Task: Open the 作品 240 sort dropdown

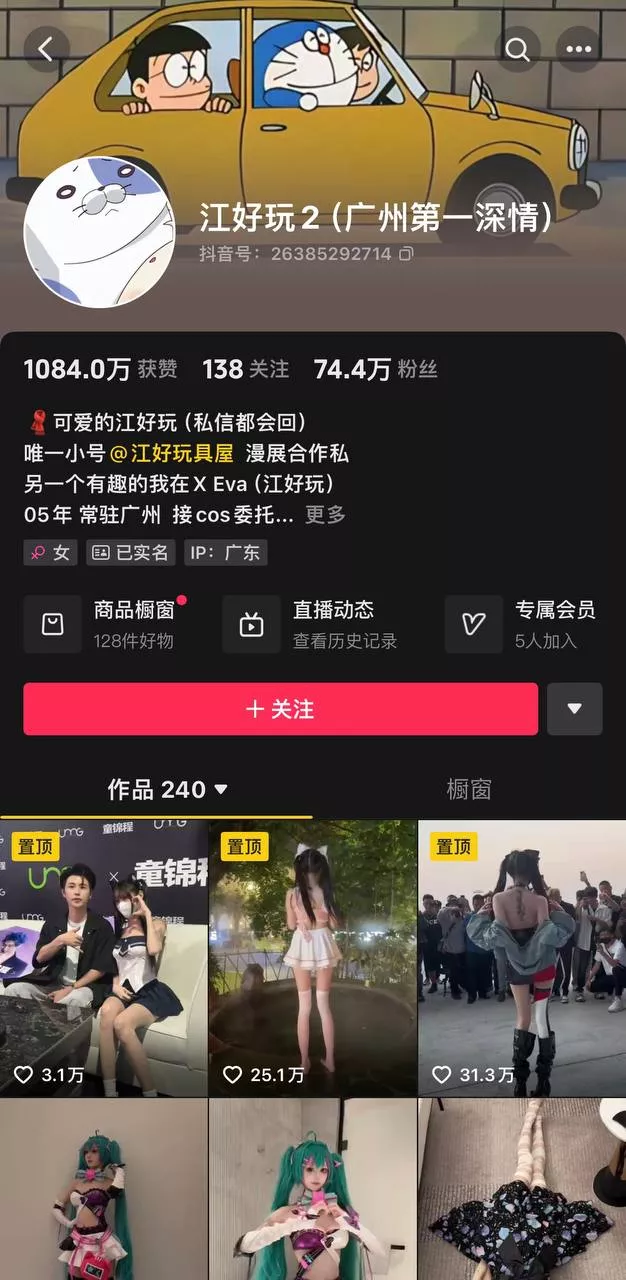Action: coord(168,790)
